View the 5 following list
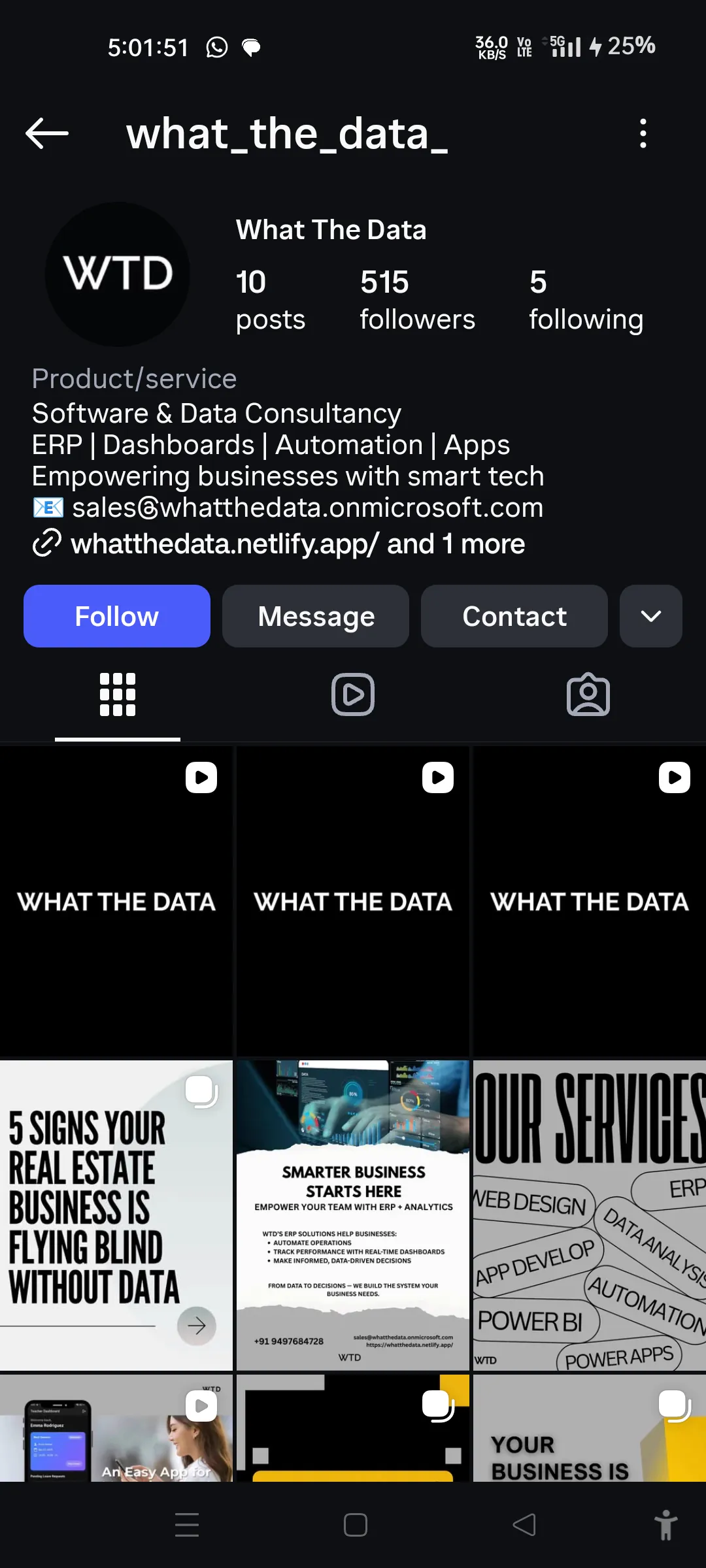706x1568 pixels. click(x=586, y=301)
